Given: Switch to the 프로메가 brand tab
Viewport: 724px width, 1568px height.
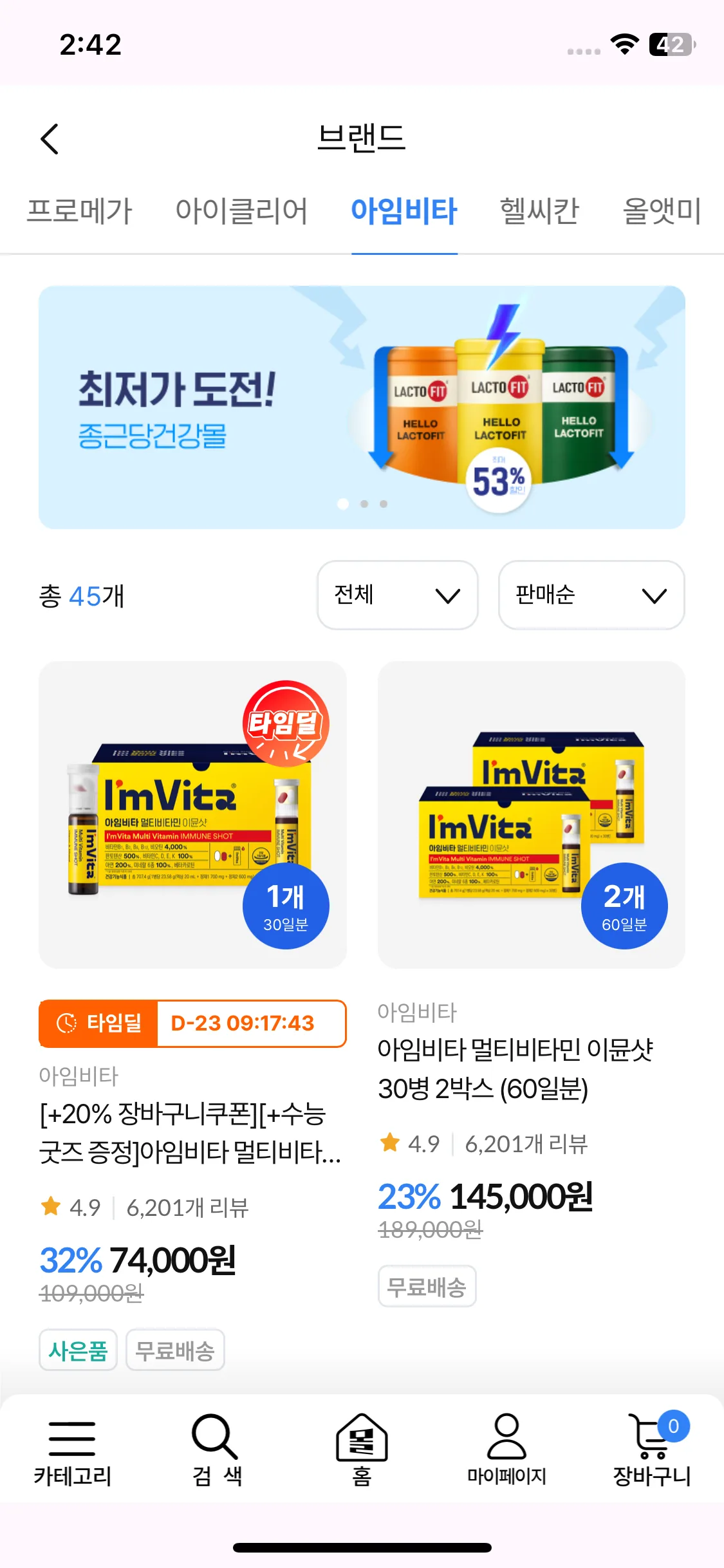Looking at the screenshot, I should point(79,211).
